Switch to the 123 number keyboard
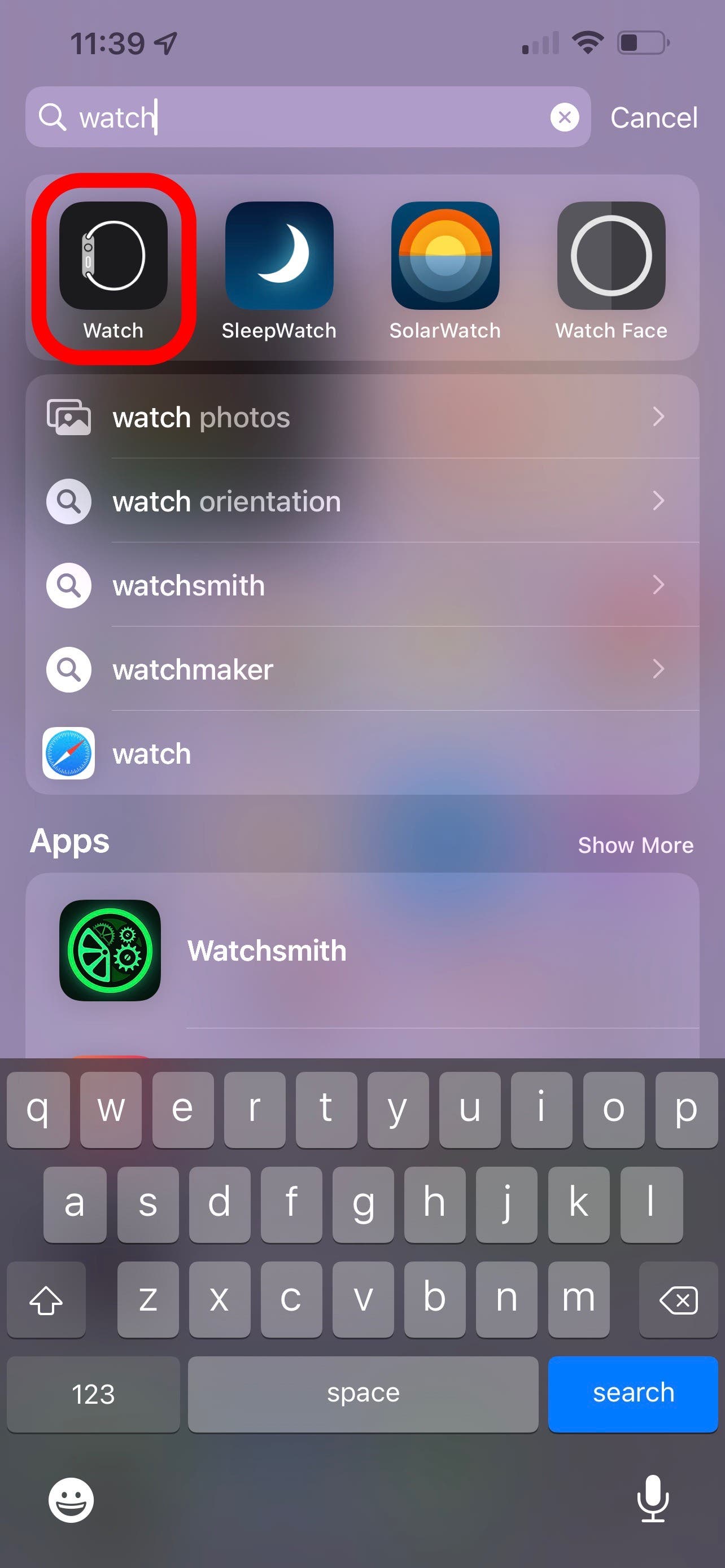The image size is (725, 1568). [x=93, y=1393]
